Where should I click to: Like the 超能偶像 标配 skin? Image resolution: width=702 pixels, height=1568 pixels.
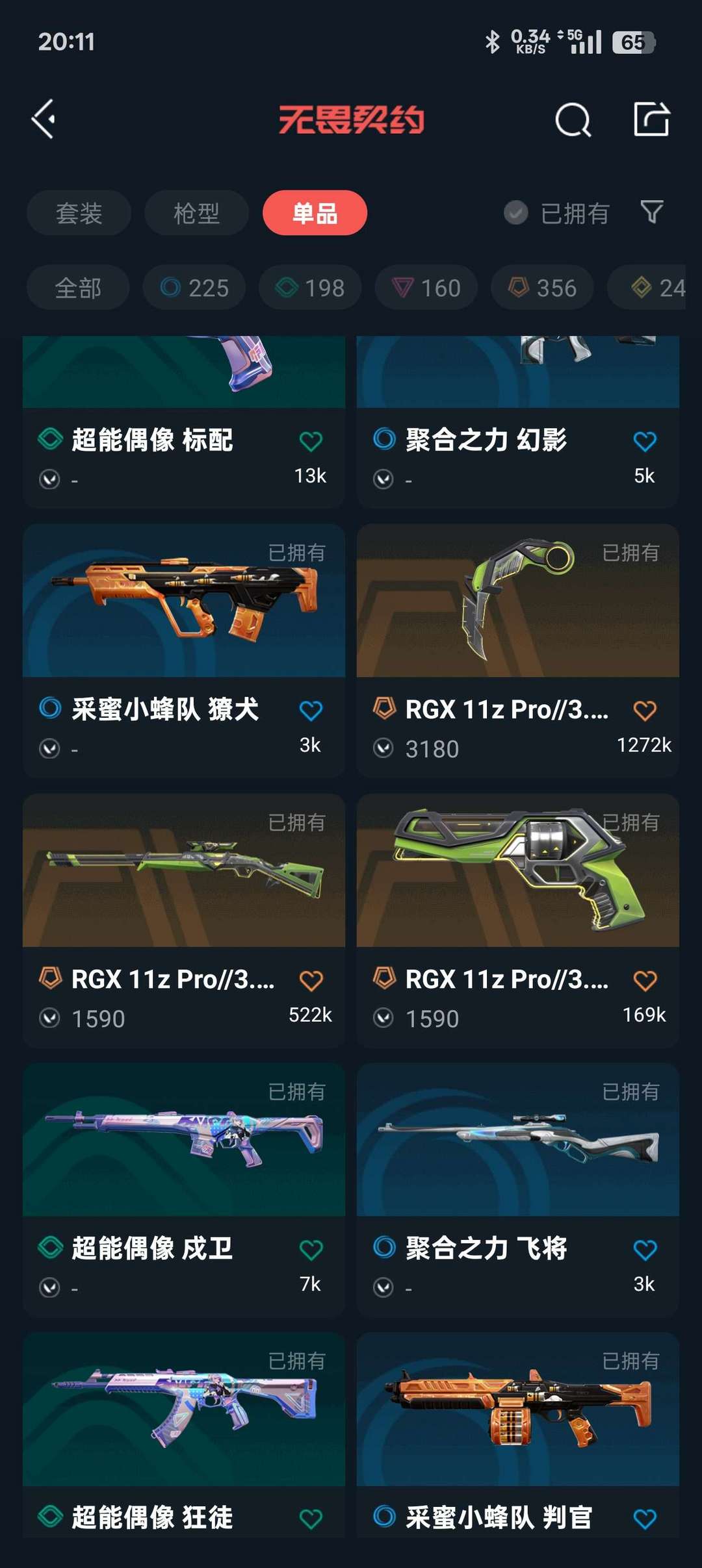(x=311, y=442)
